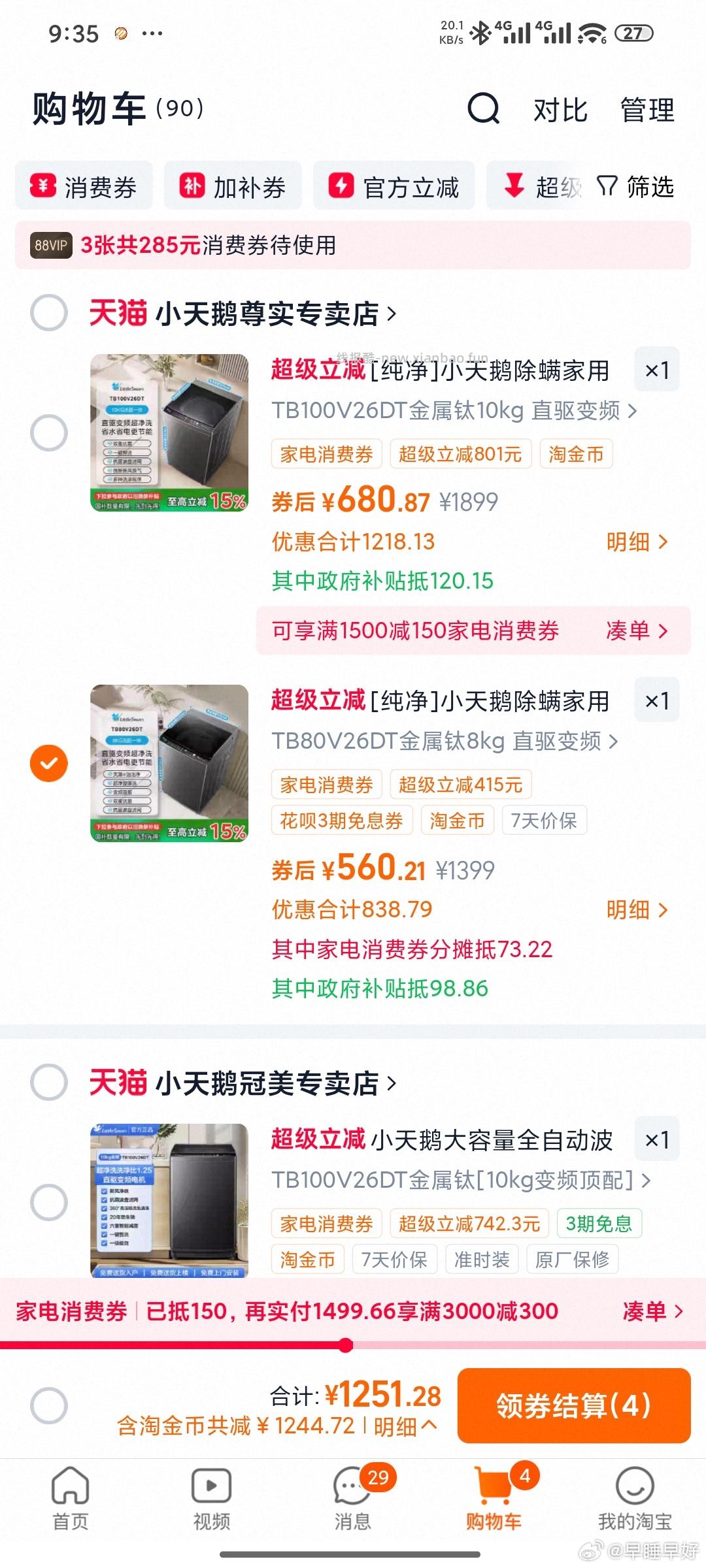Image resolution: width=706 pixels, height=1568 pixels.
Task: Expand the 明细 details for the 680.87 item
Action: [x=637, y=541]
